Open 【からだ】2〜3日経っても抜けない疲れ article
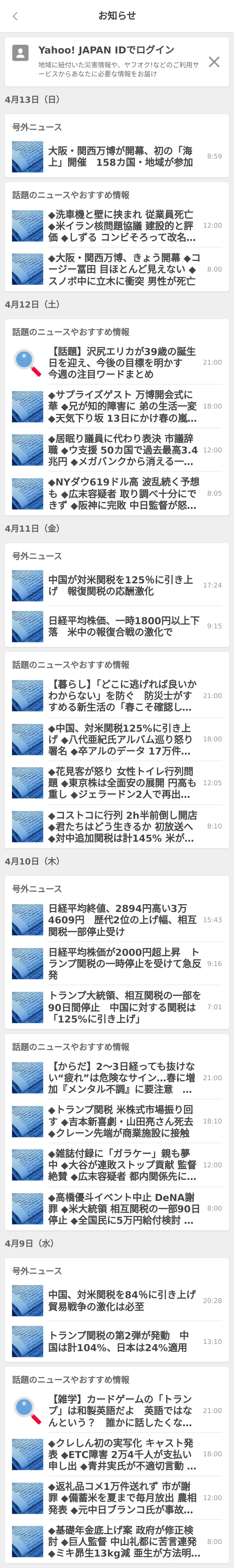 pyautogui.click(x=122, y=1077)
